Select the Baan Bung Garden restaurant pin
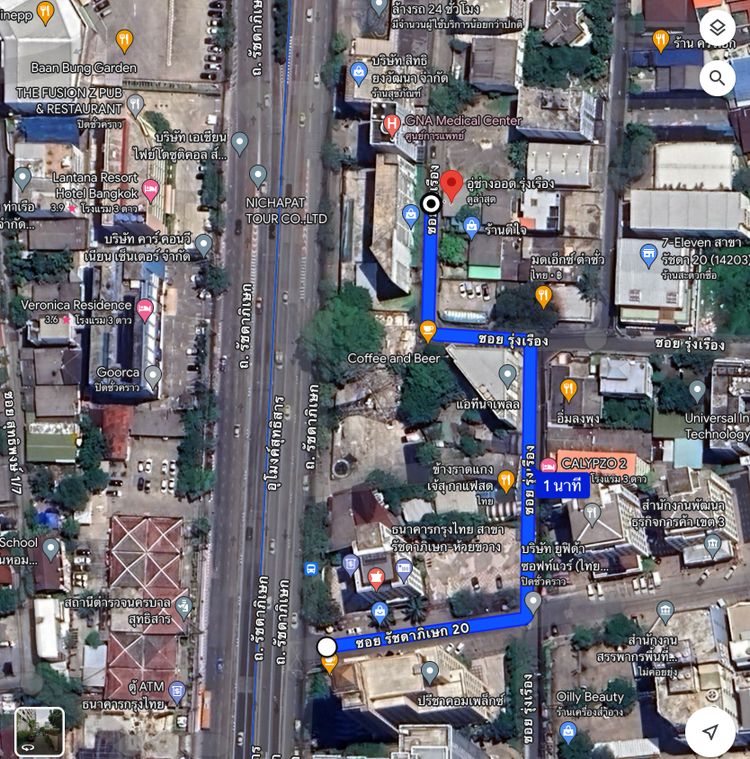Viewport: 750px width, 759px height. coord(124,41)
